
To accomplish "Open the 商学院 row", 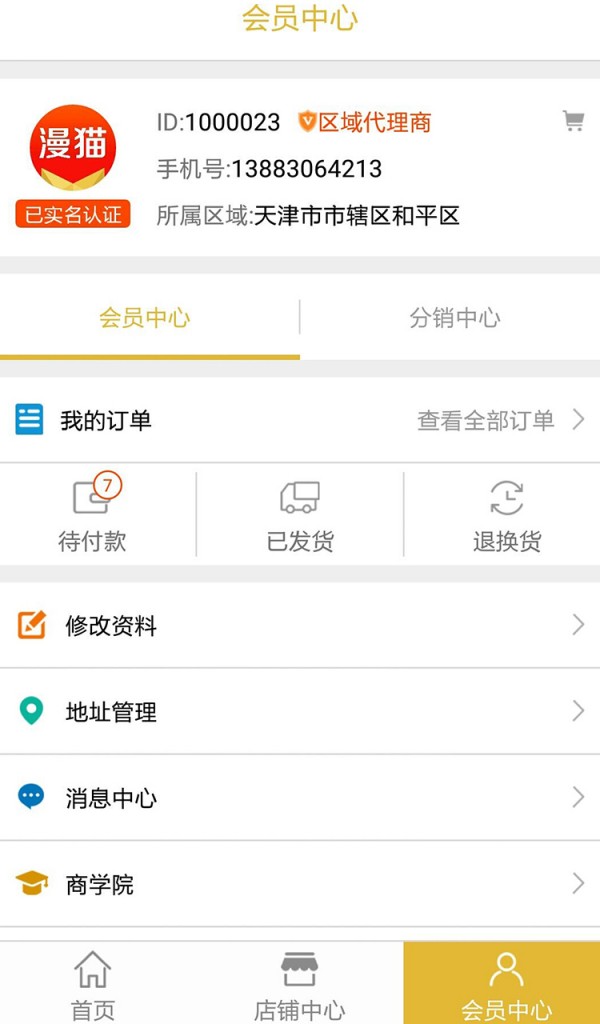I will pyautogui.click(x=300, y=884).
